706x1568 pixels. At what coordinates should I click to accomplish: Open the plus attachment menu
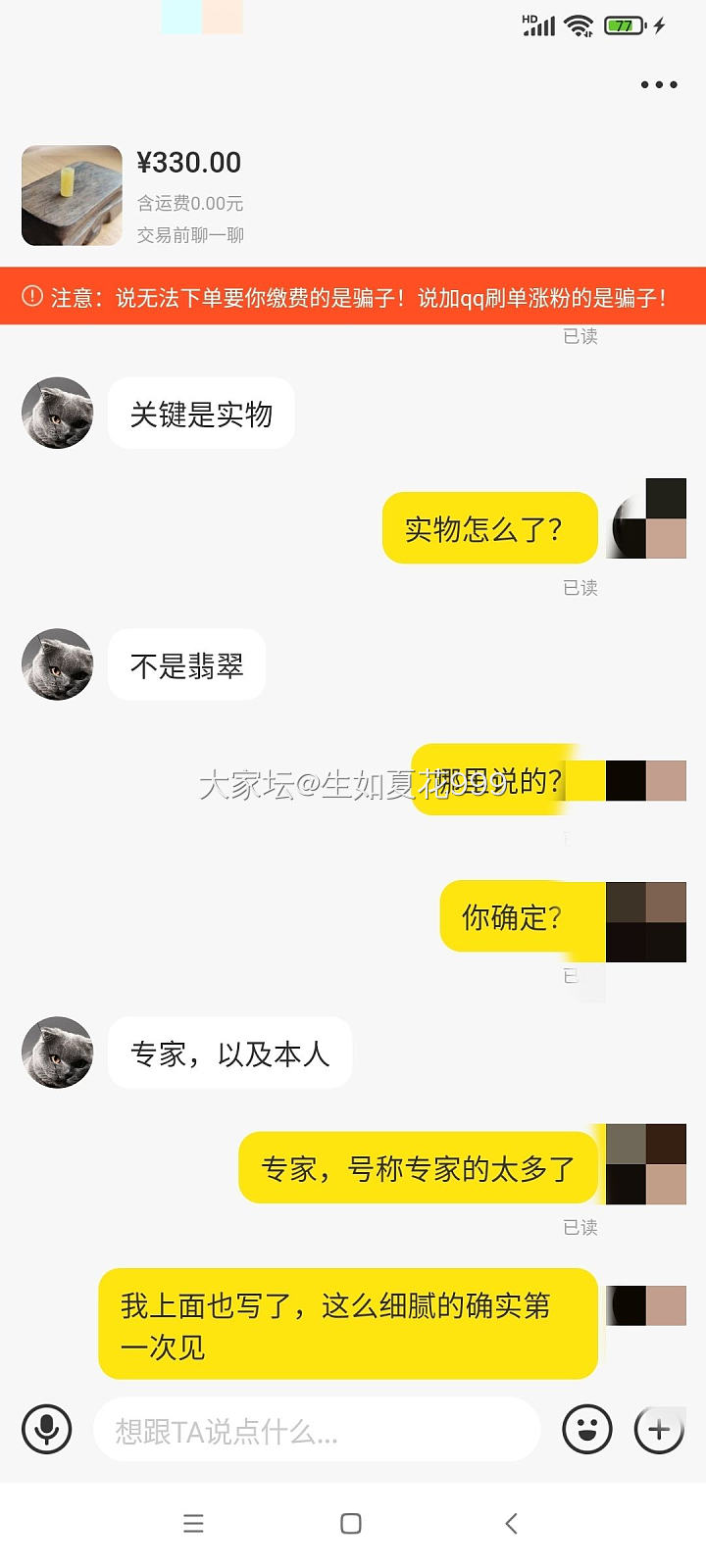click(659, 1430)
